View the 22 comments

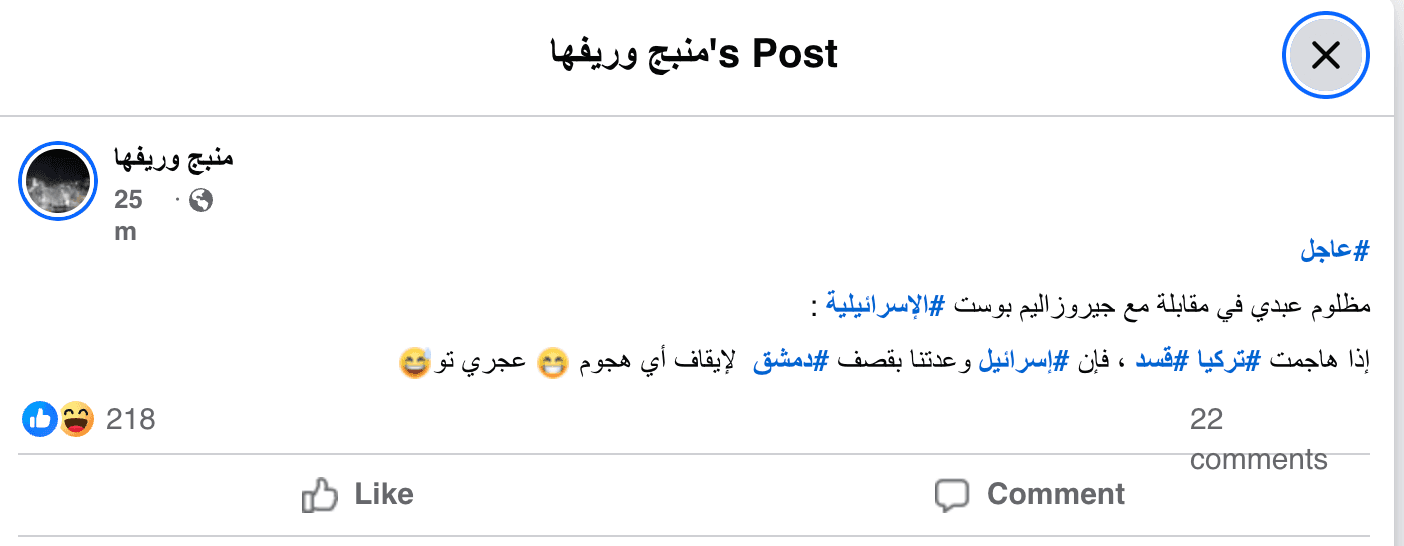click(x=1257, y=439)
